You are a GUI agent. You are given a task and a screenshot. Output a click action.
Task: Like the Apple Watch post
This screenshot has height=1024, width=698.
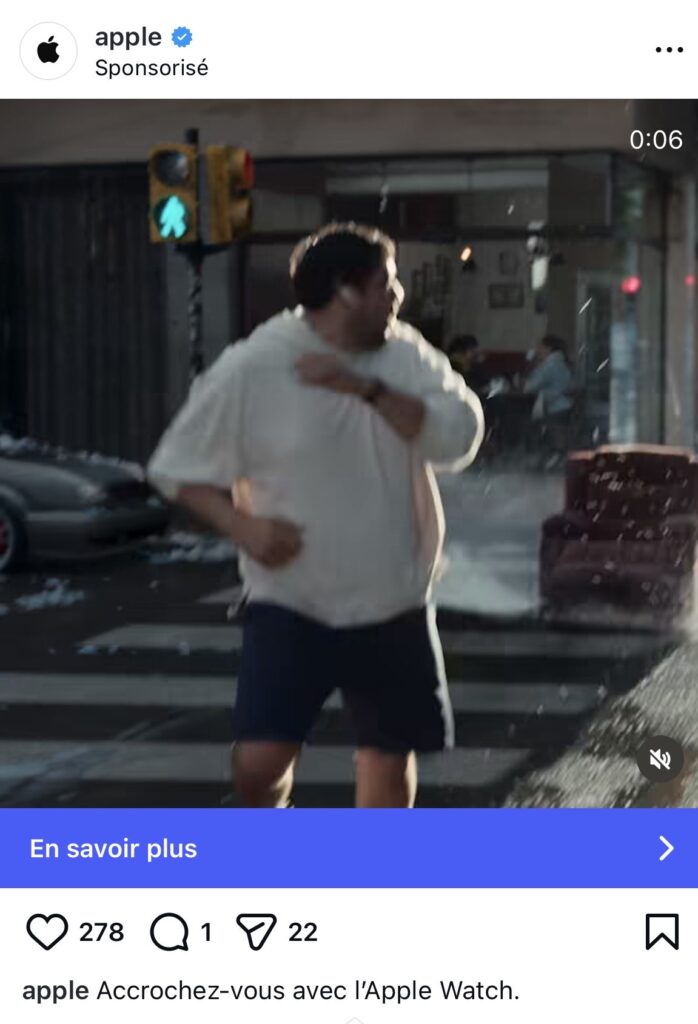[46, 932]
